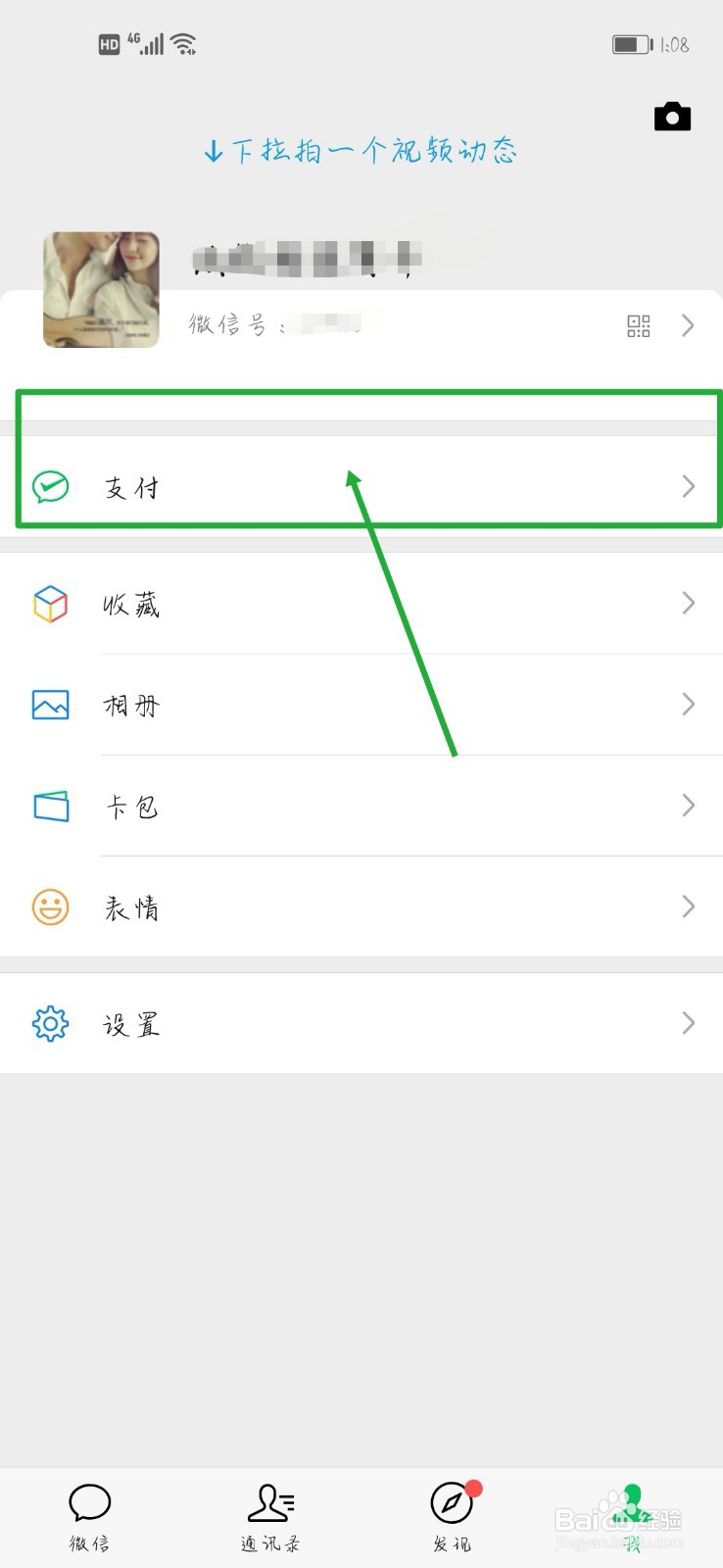This screenshot has height=1568, width=723.
Task: Open my profile avatar thumbnail
Action: pos(100,288)
